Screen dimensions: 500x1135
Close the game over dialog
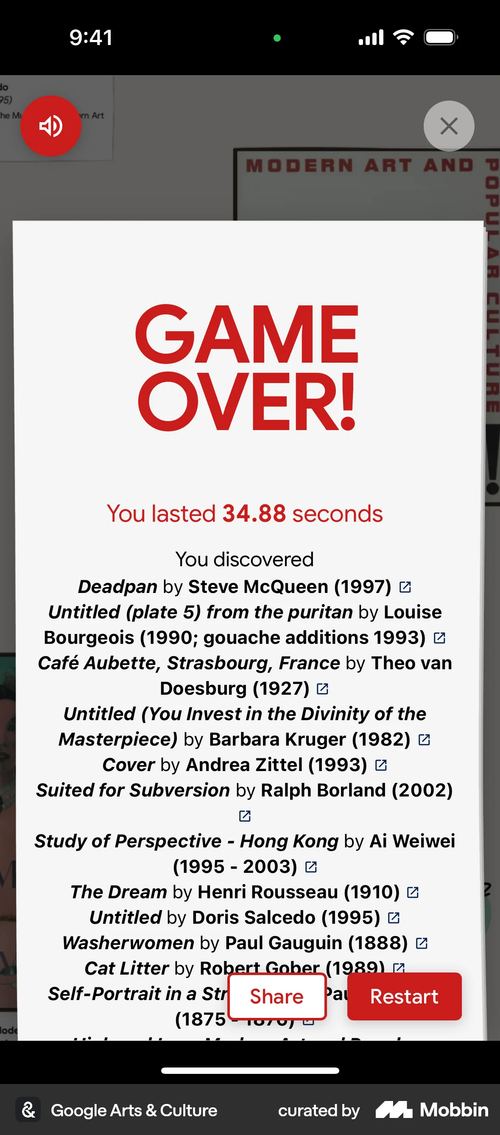pyautogui.click(x=449, y=126)
